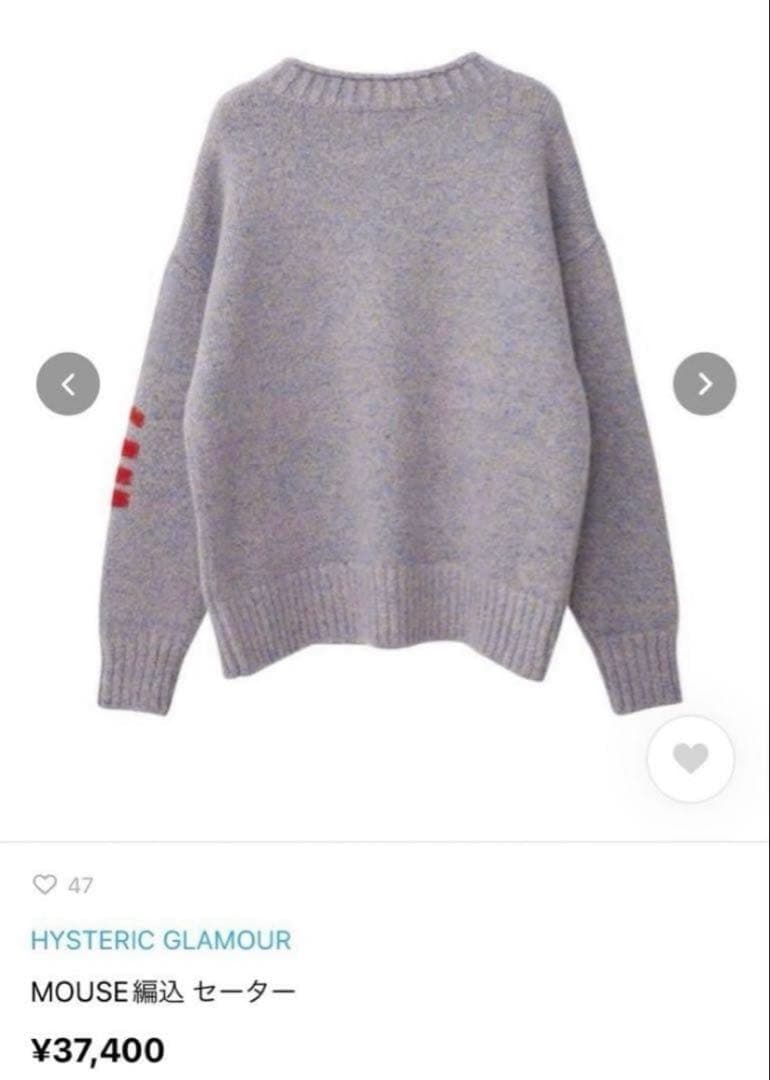Show the previous product photo
The width and height of the screenshot is (770, 1080).
pos(68,384)
